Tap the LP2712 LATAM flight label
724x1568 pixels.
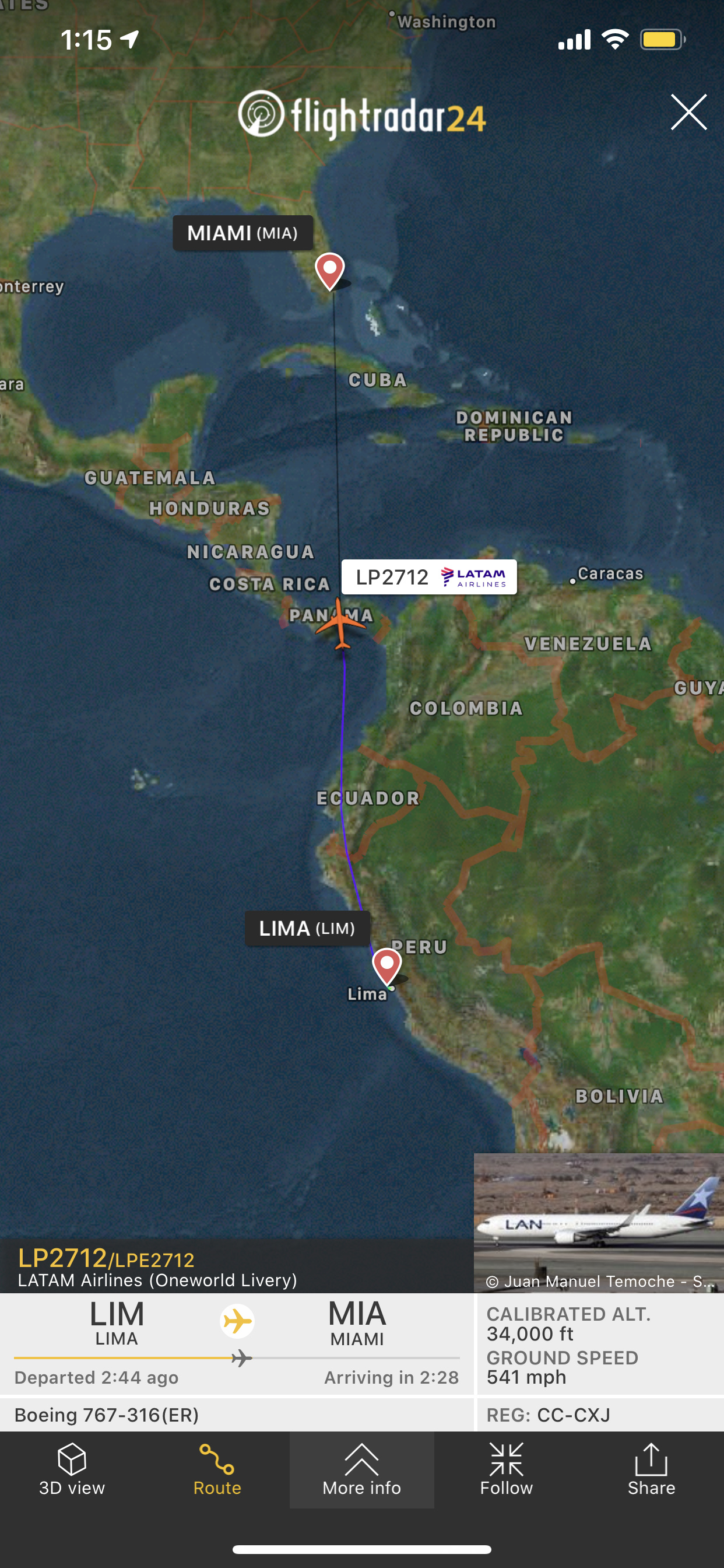point(428,577)
